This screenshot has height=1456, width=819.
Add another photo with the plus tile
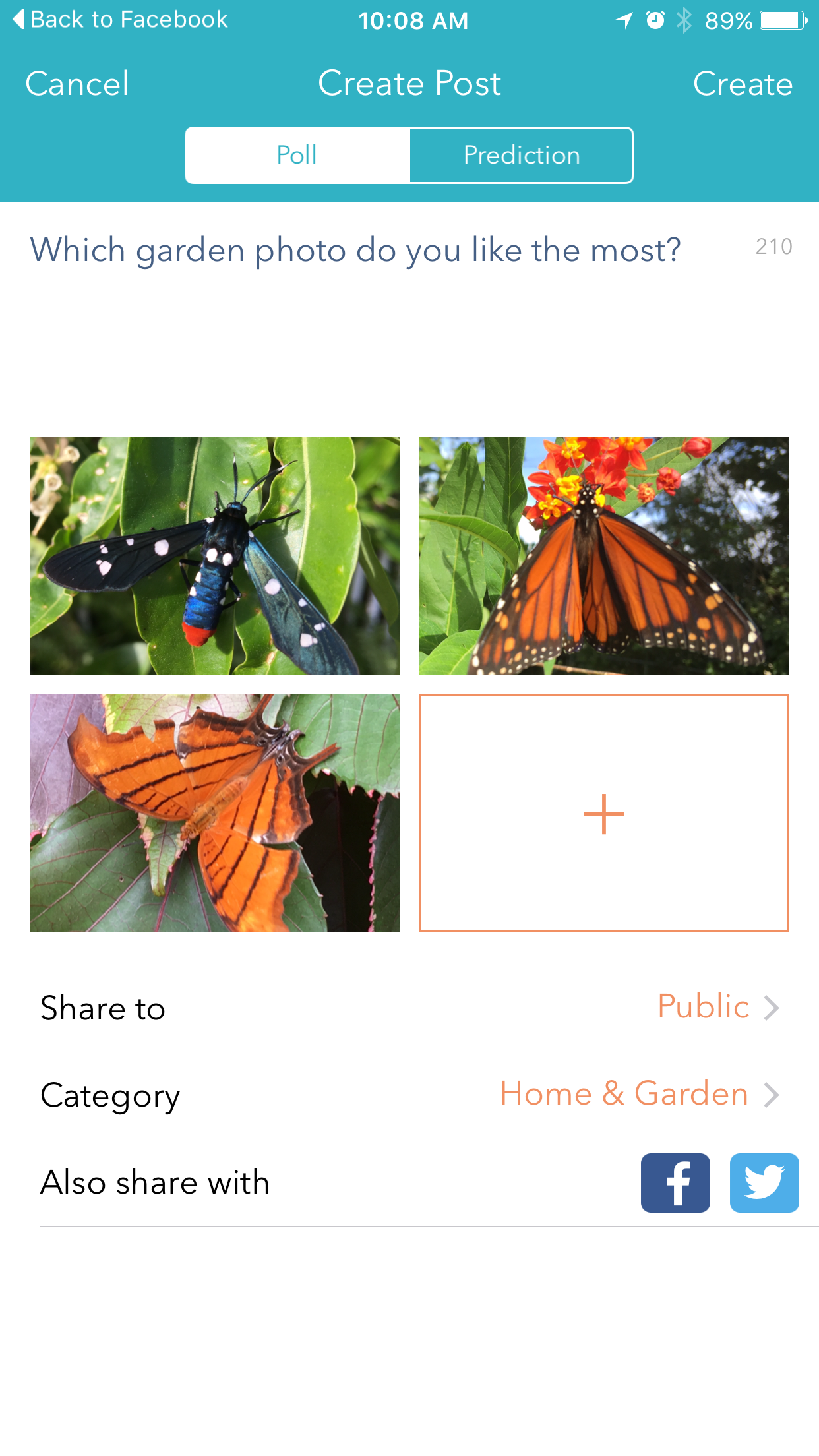click(604, 813)
